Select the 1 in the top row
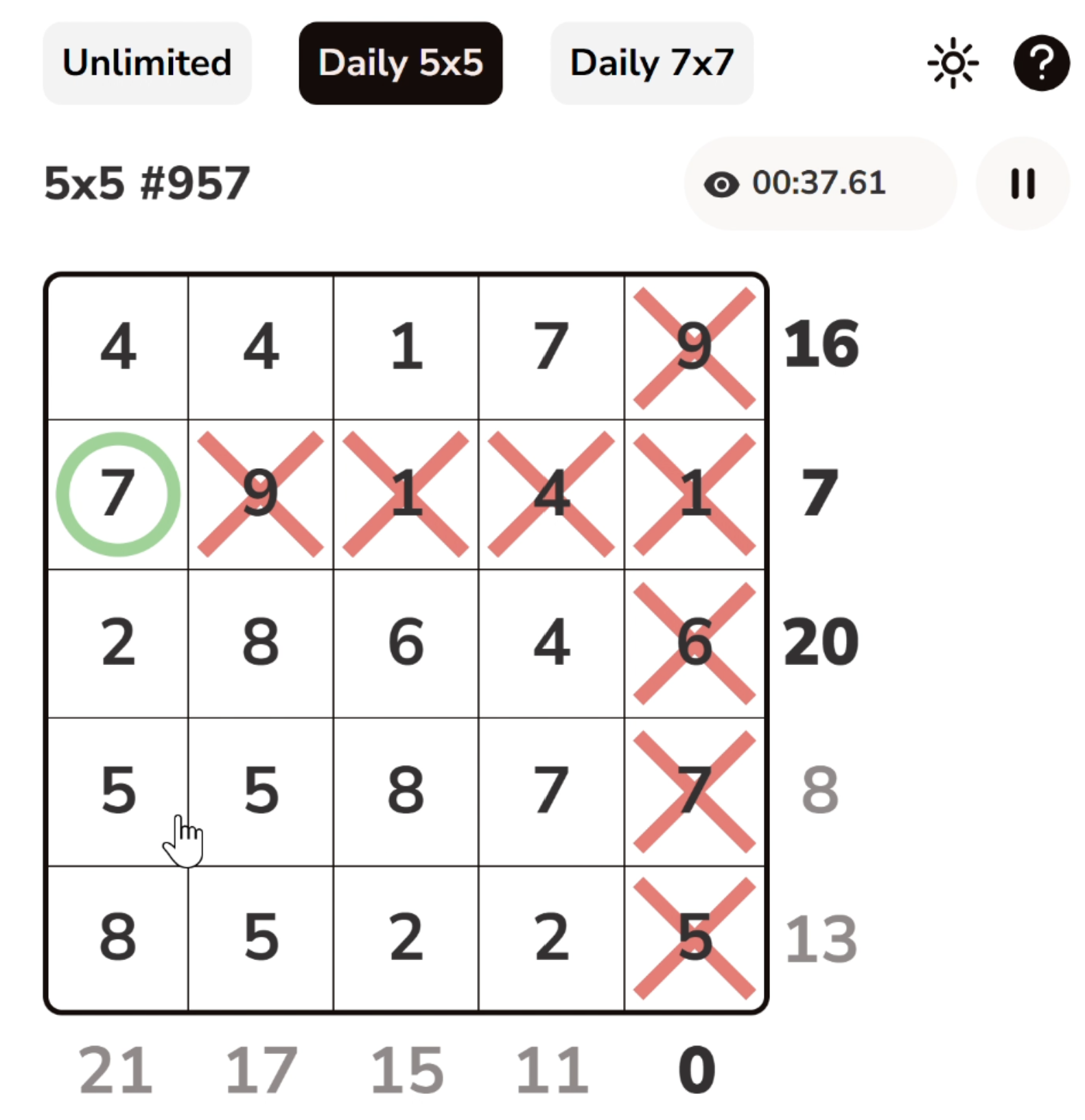The image size is (1085, 1120). point(406,348)
